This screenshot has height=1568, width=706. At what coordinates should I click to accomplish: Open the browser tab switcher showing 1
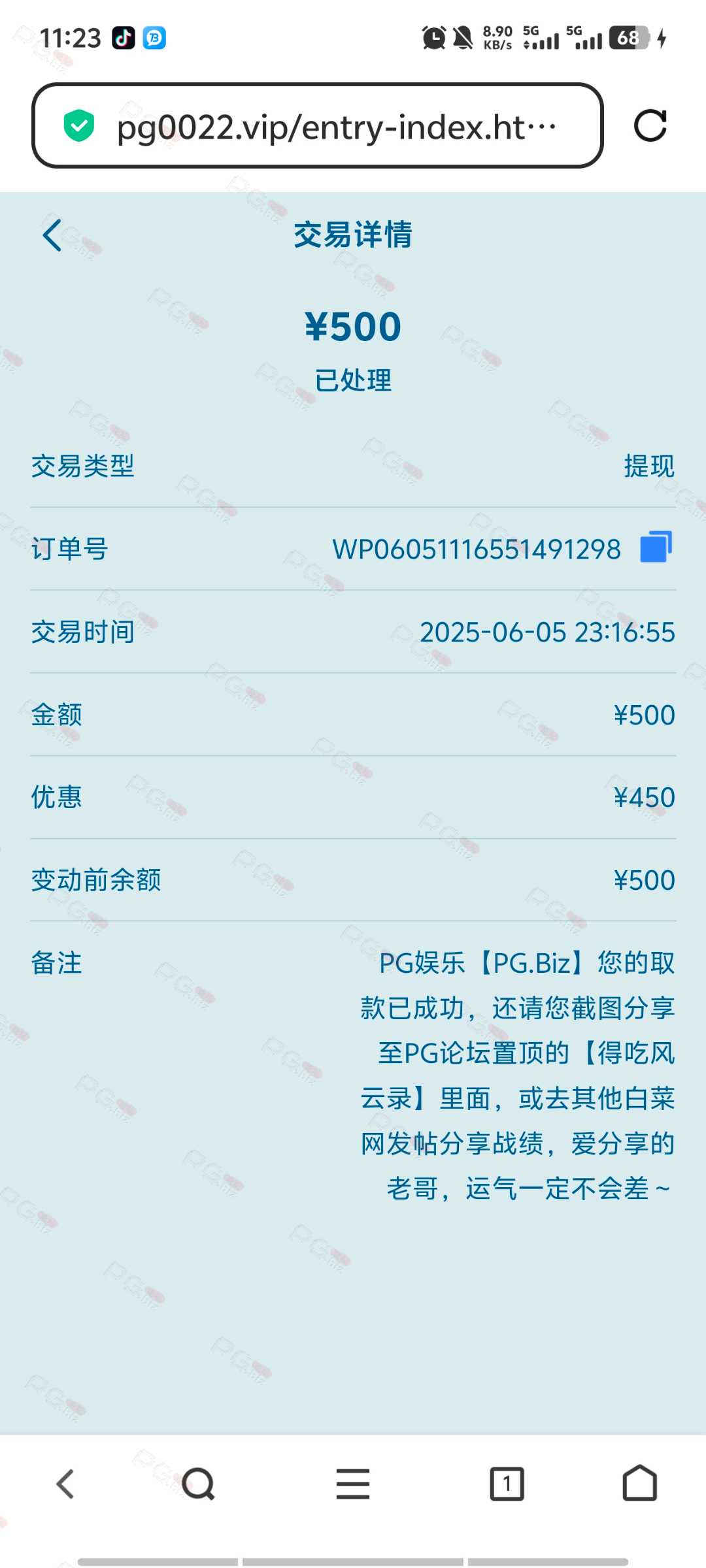(507, 1484)
